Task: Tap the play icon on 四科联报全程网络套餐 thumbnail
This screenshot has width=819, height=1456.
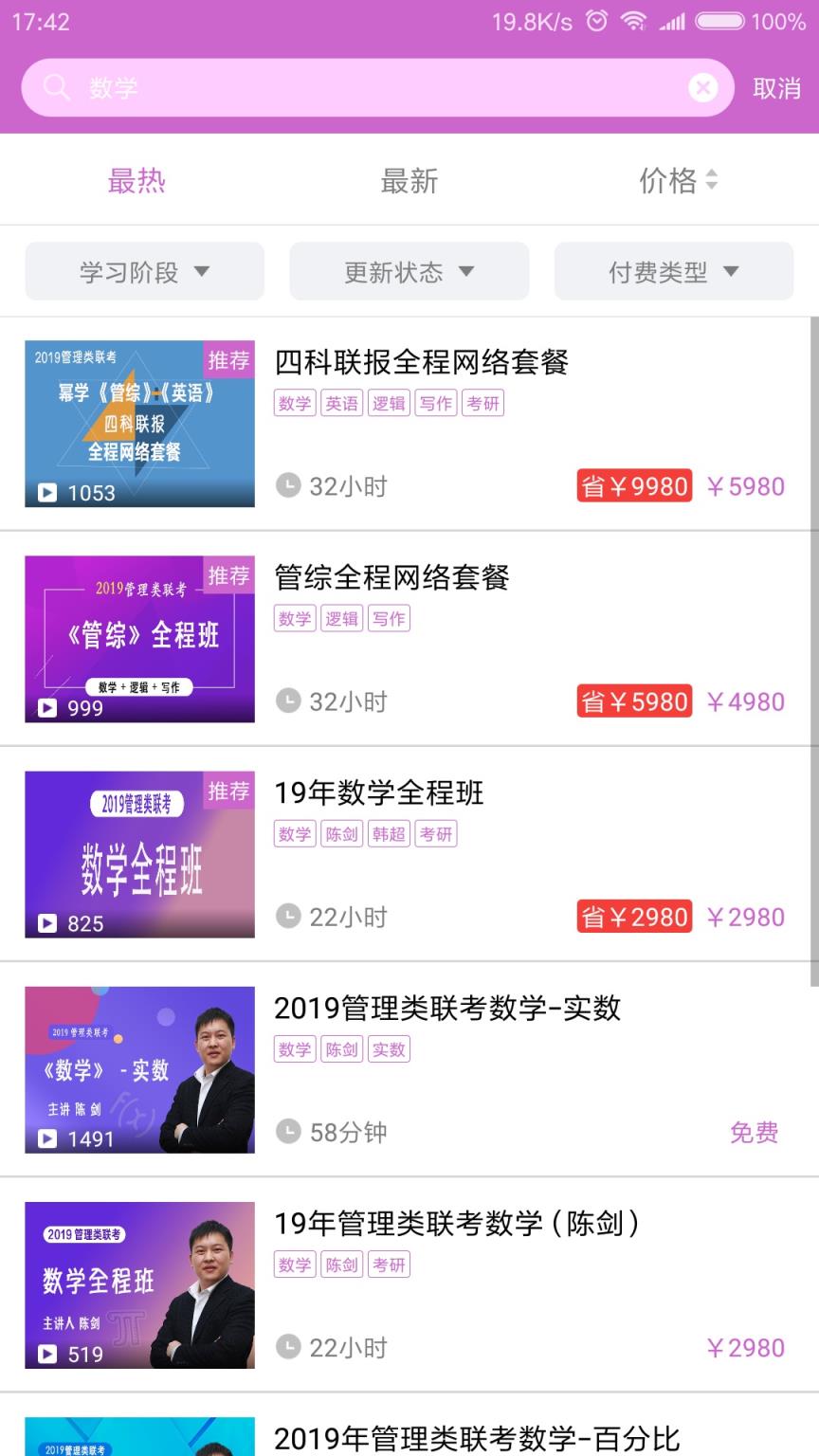Action: [46, 493]
